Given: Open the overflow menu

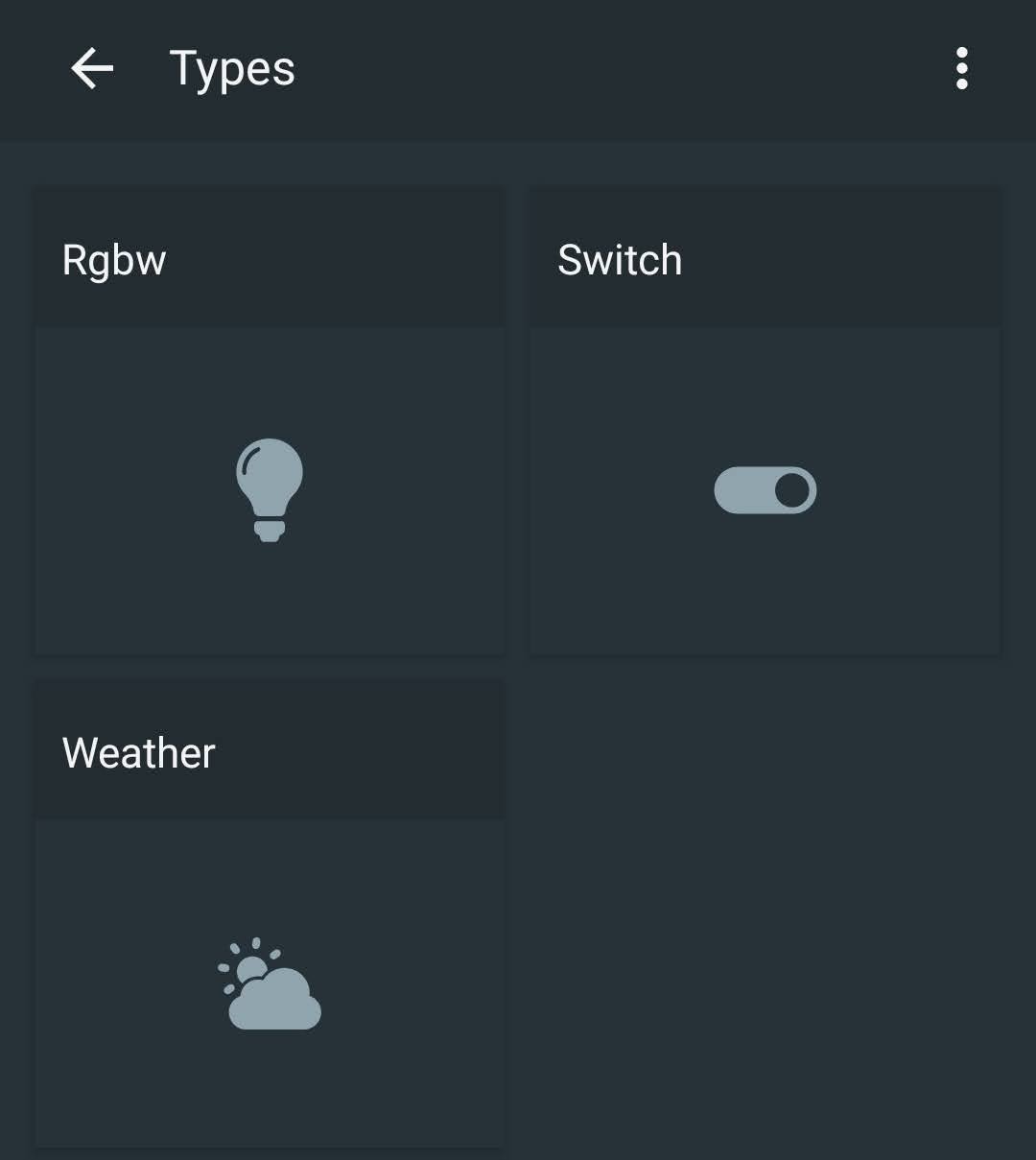Looking at the screenshot, I should (x=961, y=69).
